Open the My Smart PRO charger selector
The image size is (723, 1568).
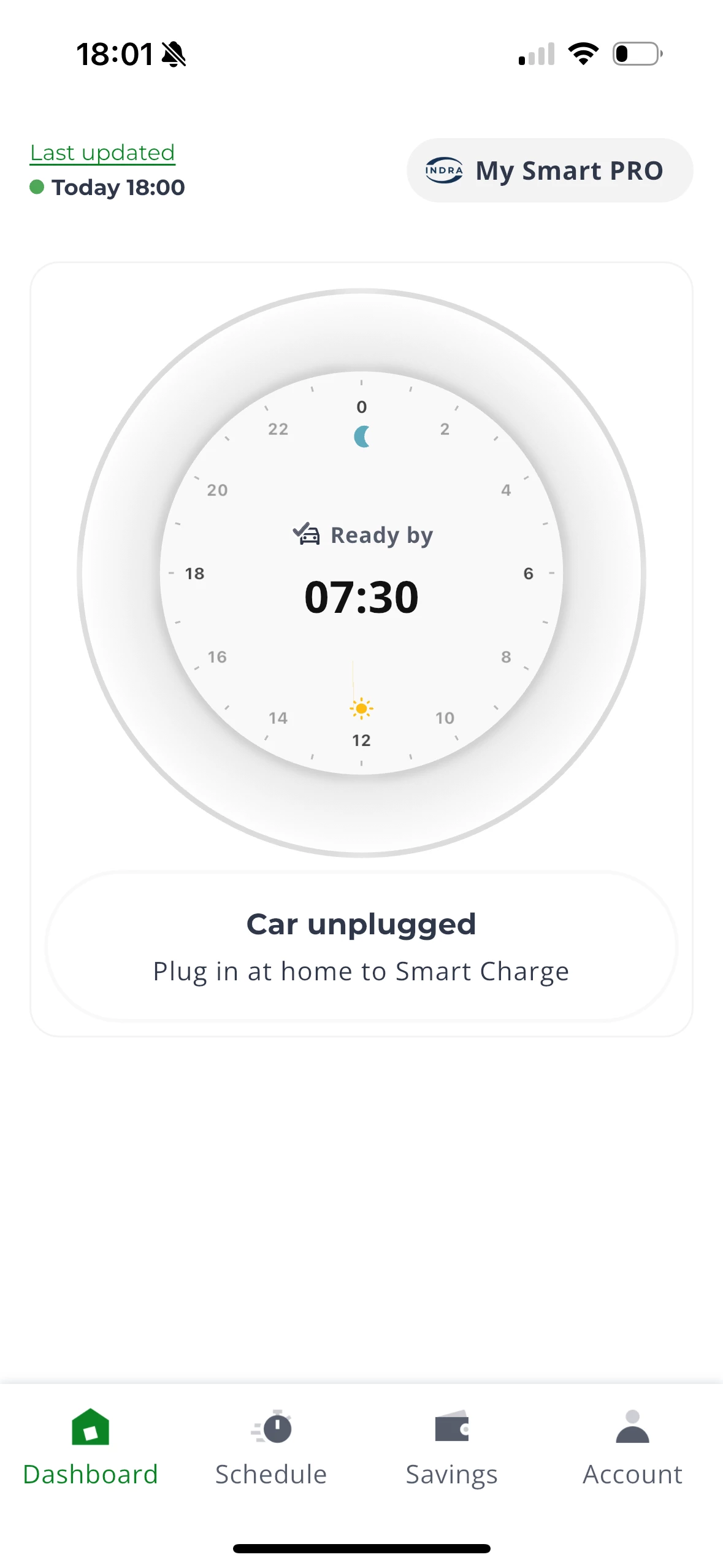(x=549, y=171)
